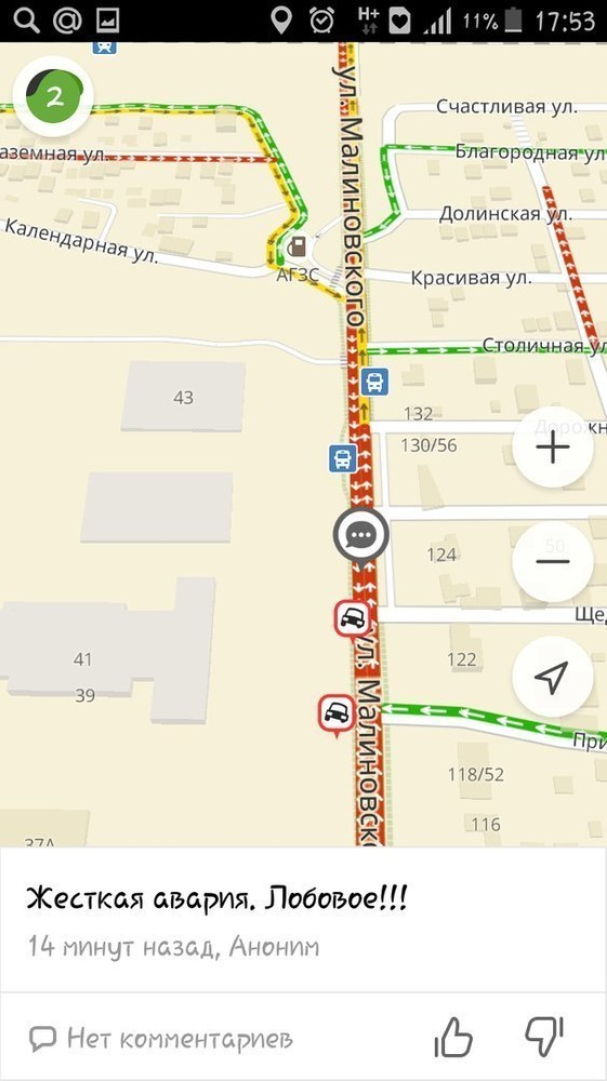
Task: Zoom out the map with minus button
Action: [x=553, y=561]
